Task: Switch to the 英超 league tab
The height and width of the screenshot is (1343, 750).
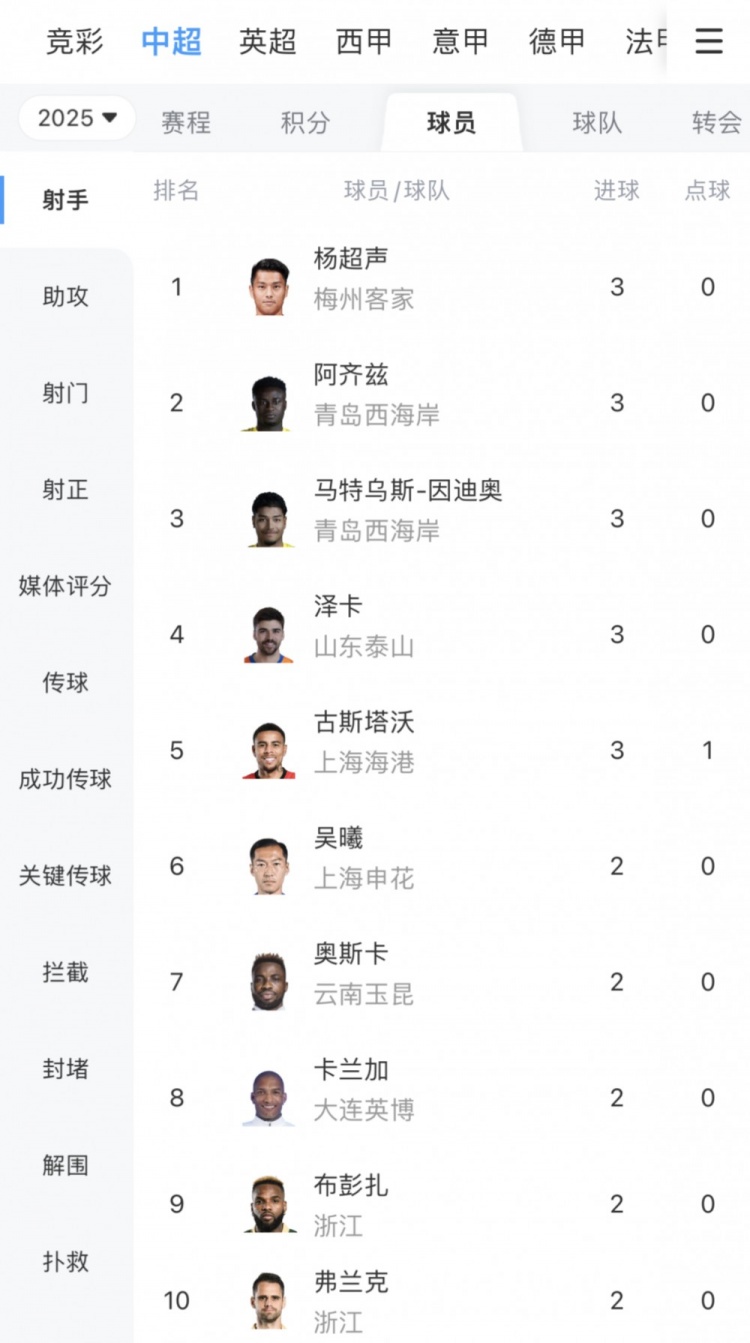Action: [x=267, y=41]
